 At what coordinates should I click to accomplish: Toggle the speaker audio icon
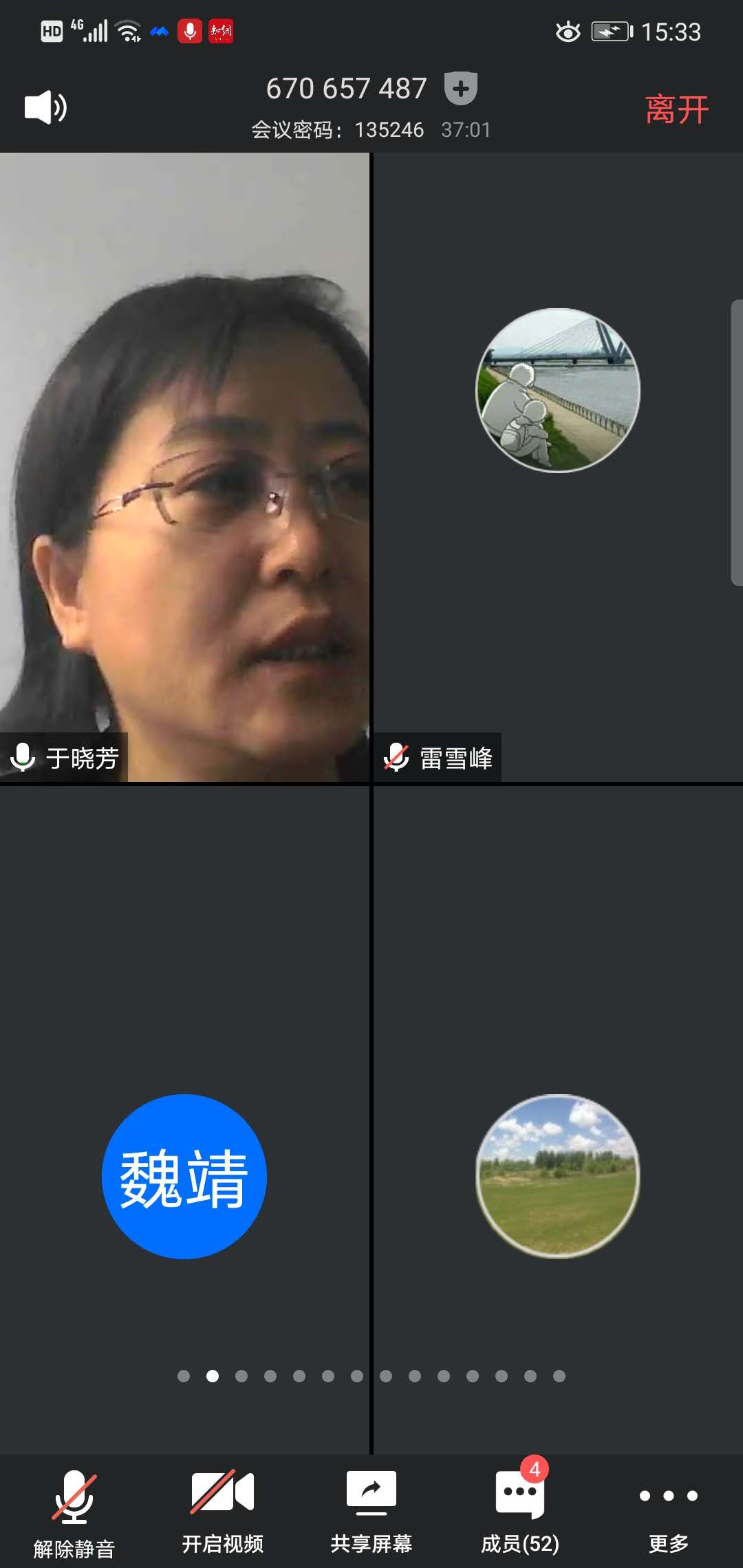tap(45, 107)
